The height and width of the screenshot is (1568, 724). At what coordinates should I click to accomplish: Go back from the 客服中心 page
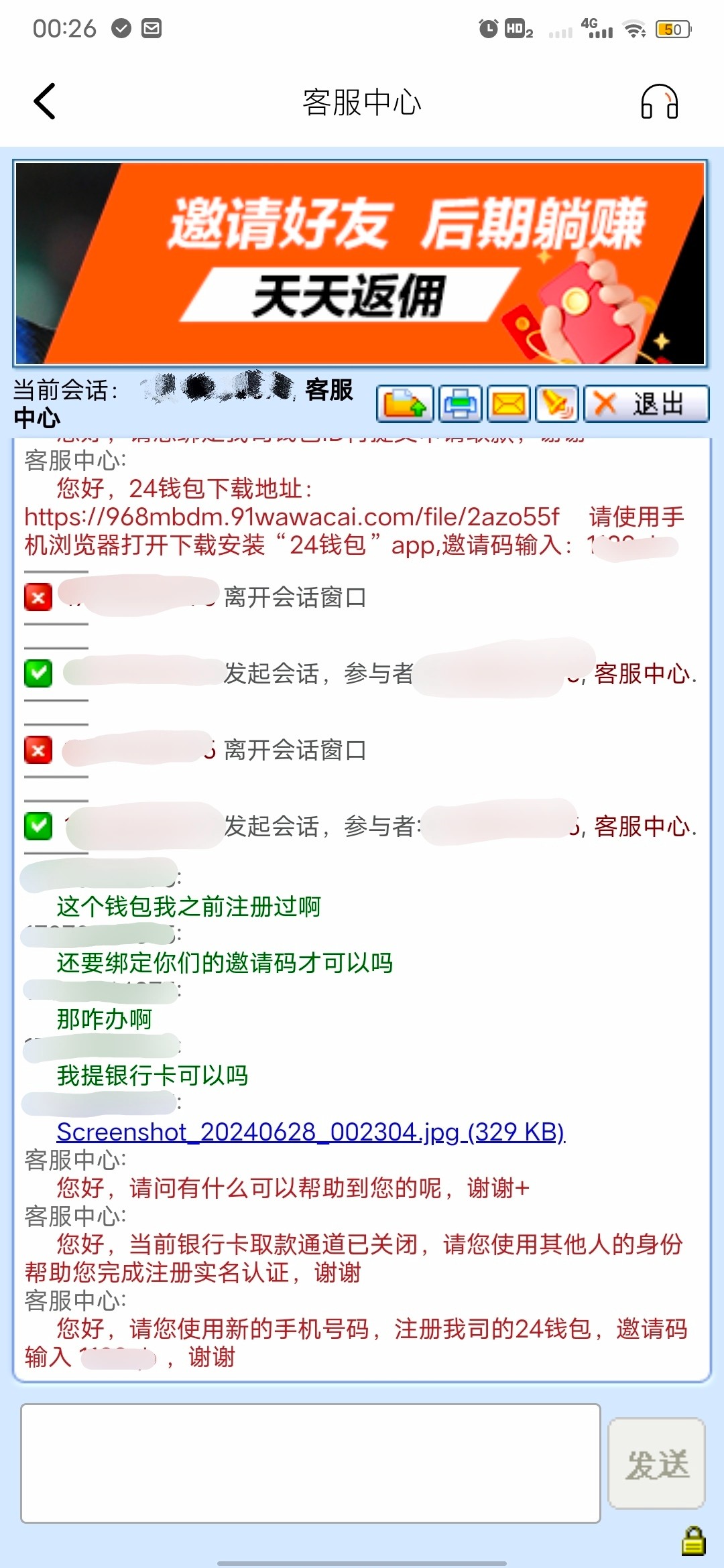[44, 102]
